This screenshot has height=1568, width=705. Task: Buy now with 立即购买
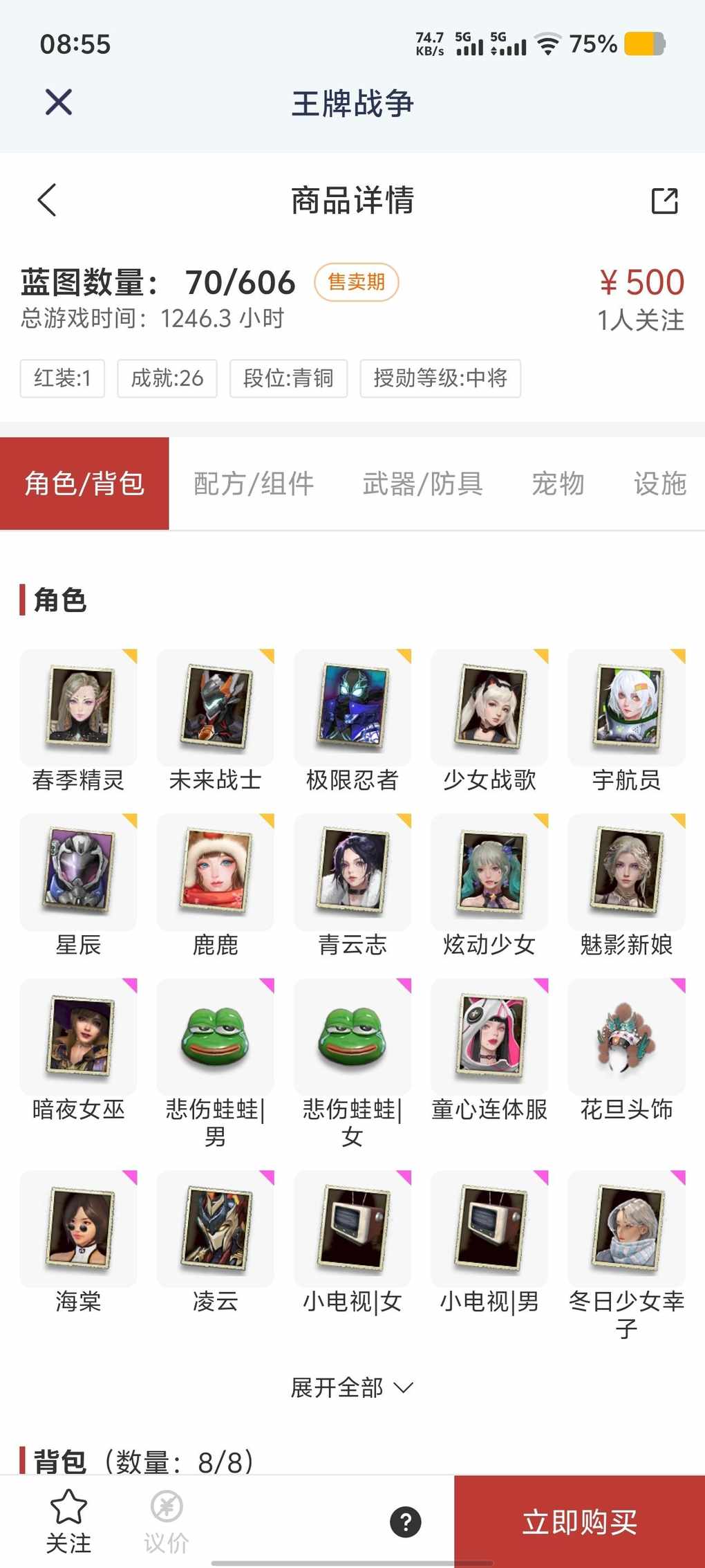point(579,1522)
